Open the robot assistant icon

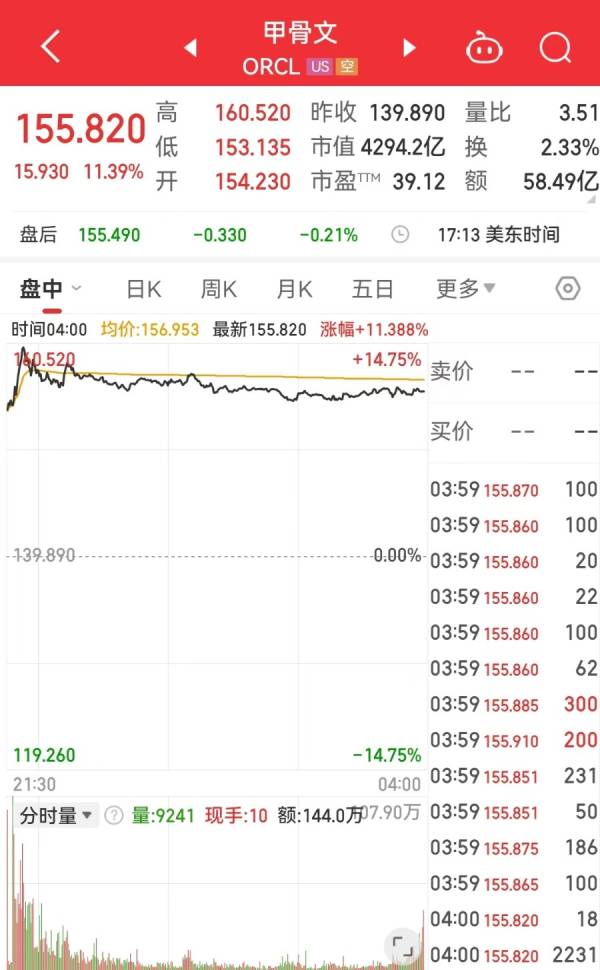(x=484, y=47)
